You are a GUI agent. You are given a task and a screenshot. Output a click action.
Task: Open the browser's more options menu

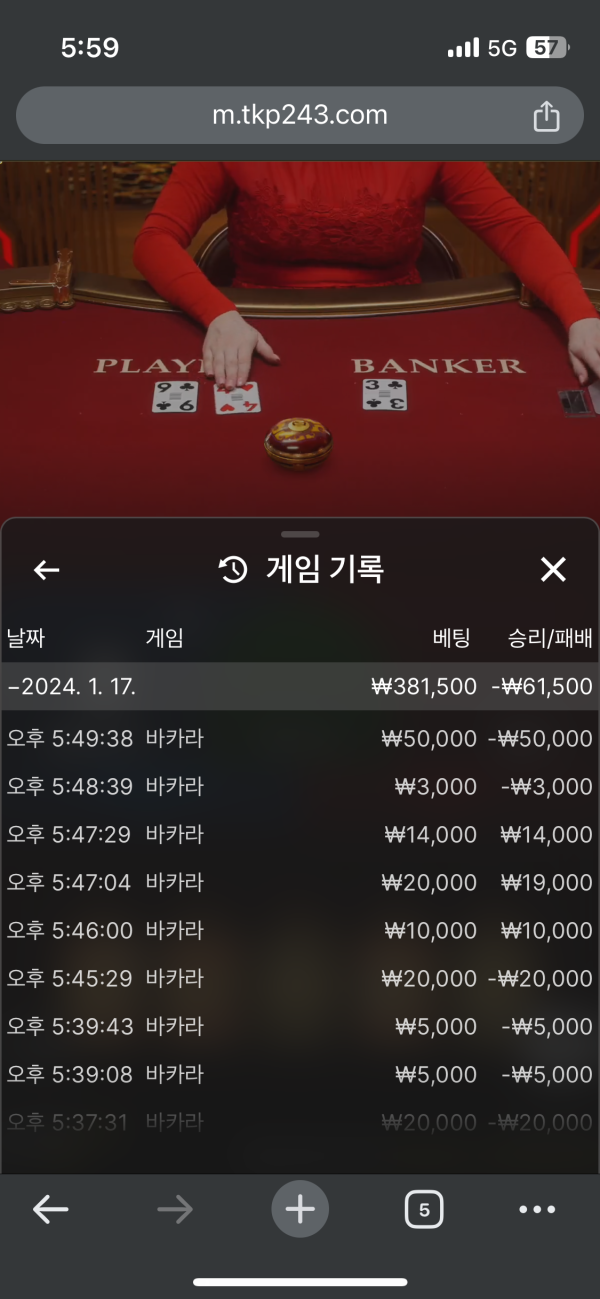537,1210
